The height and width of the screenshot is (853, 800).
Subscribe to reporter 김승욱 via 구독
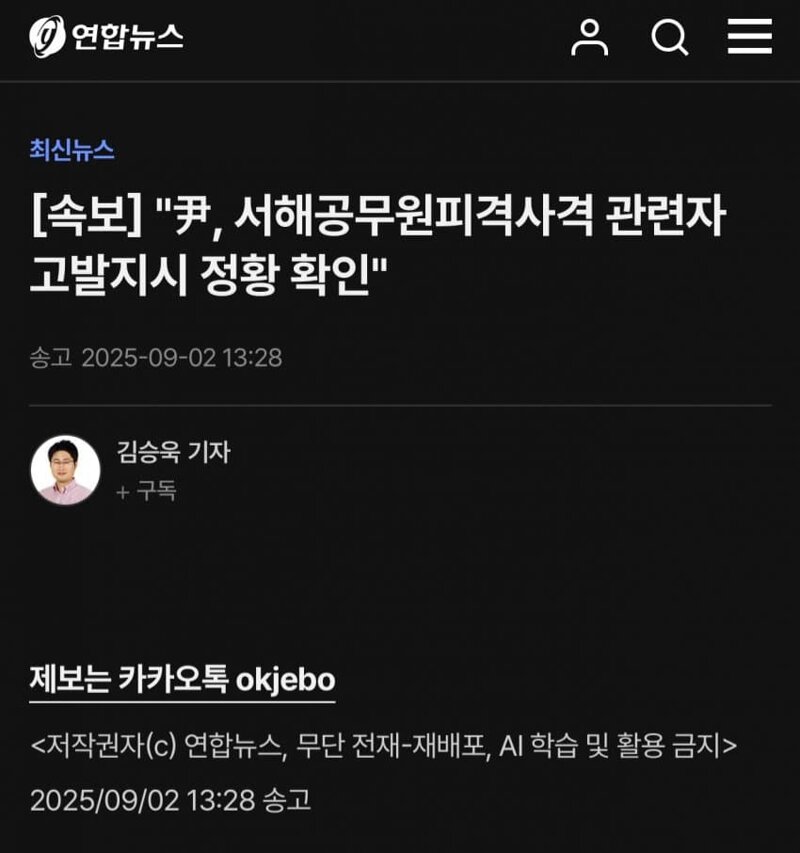click(x=146, y=491)
